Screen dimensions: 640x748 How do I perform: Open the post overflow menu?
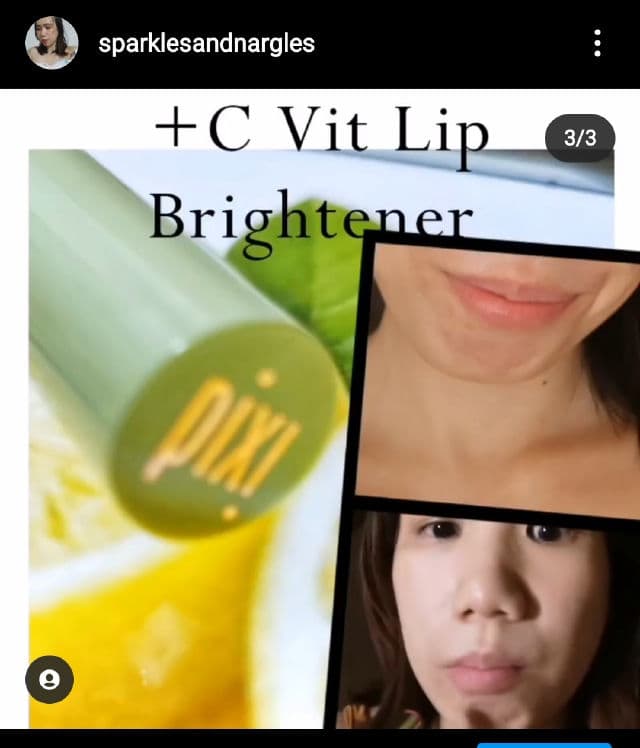pos(597,43)
